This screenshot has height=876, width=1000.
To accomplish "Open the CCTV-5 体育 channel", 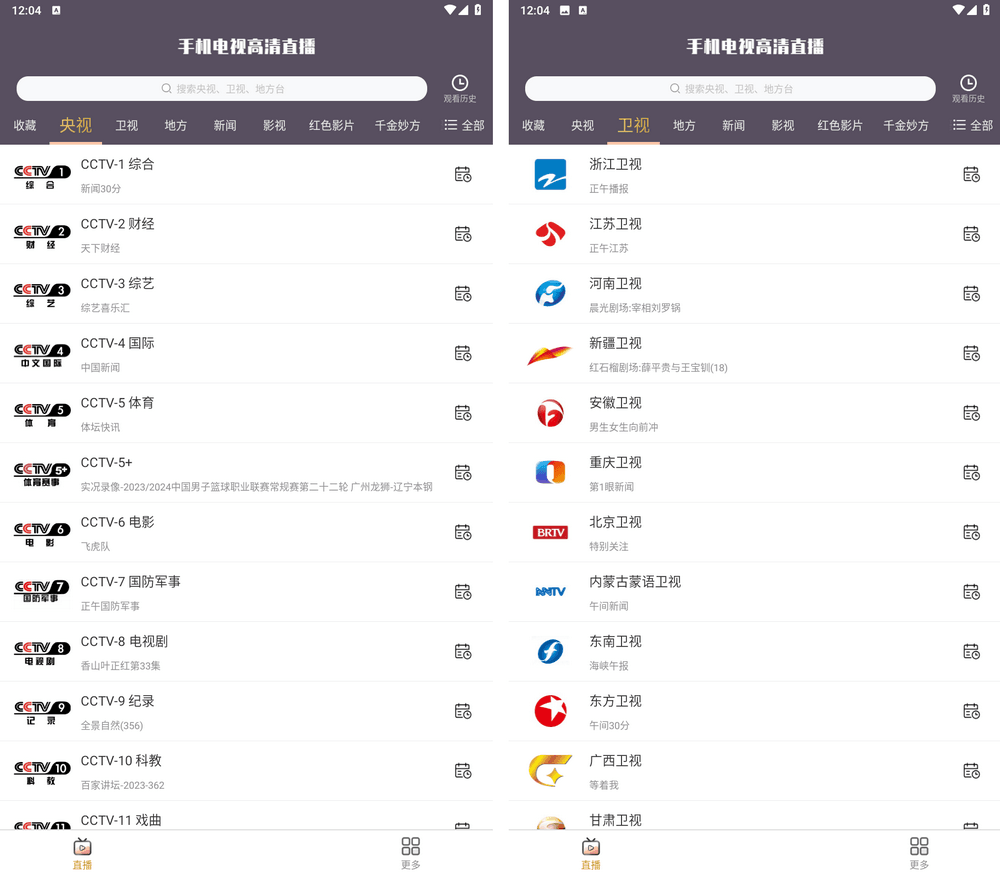I will click(200, 413).
